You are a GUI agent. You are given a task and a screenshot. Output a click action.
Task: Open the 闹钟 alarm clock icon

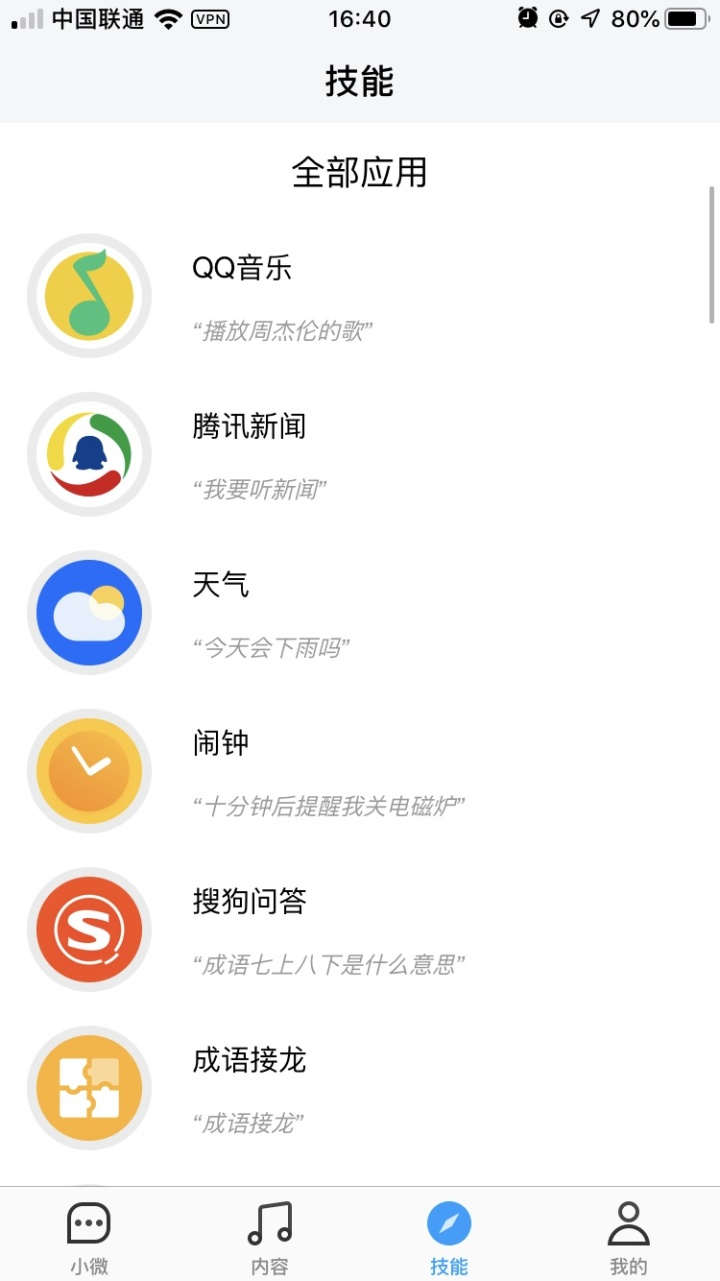[x=89, y=771]
